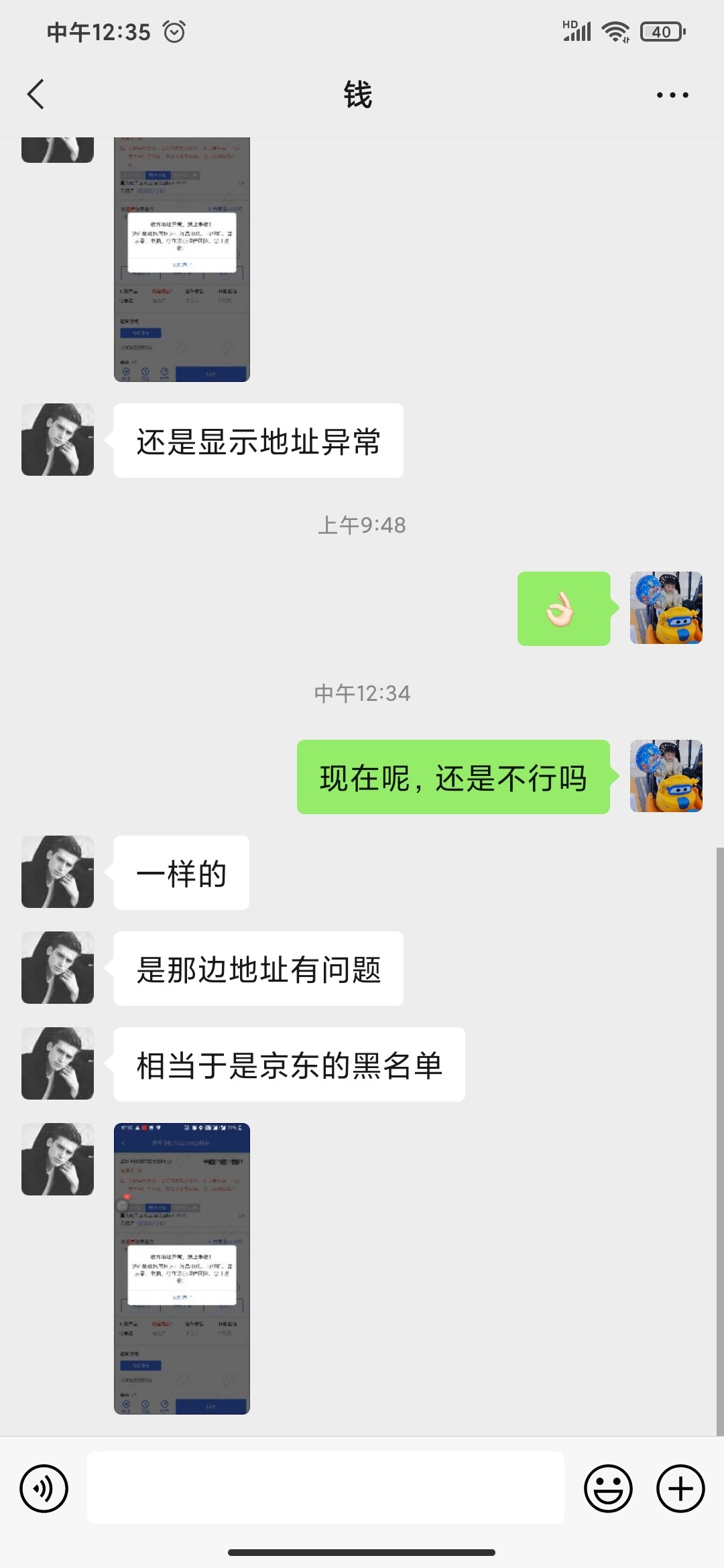This screenshot has width=724, height=1568.
Task: Open the plus attachment menu
Action: point(680,1488)
